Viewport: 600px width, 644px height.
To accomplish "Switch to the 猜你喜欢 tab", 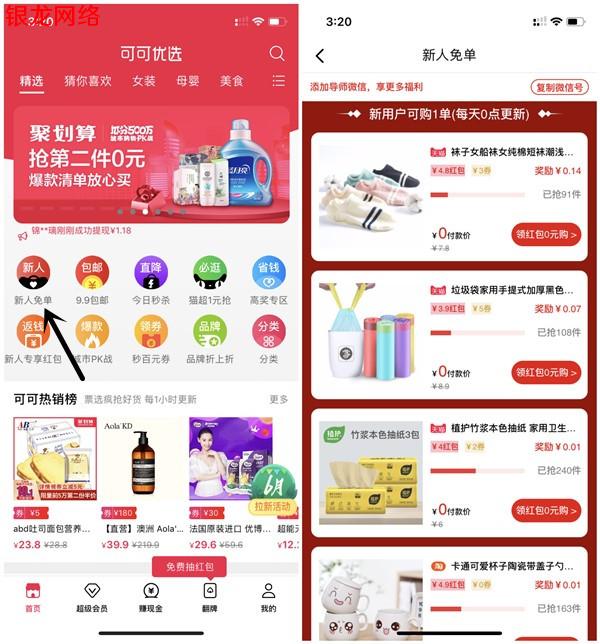I will coord(88,81).
